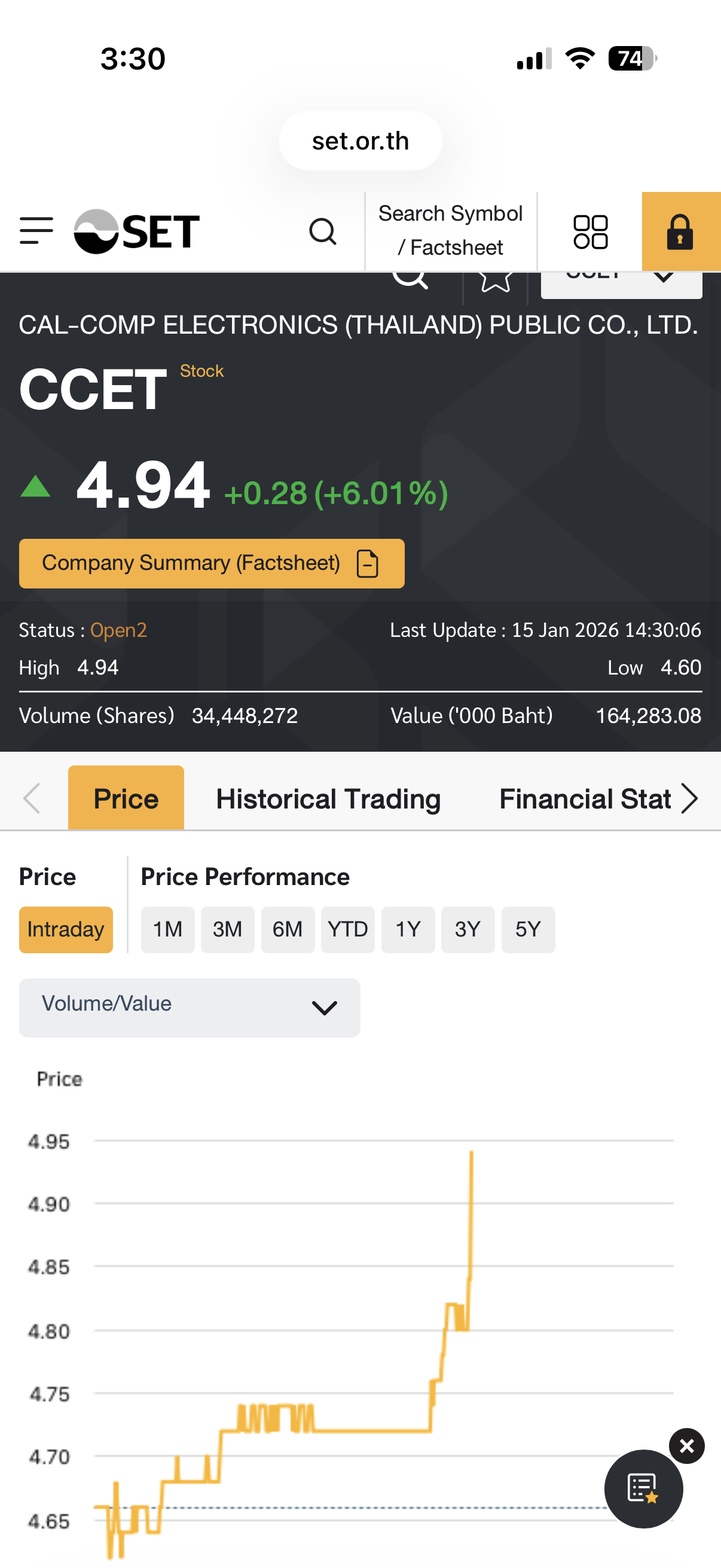Show 3M price performance
721x1568 pixels.
point(227,929)
